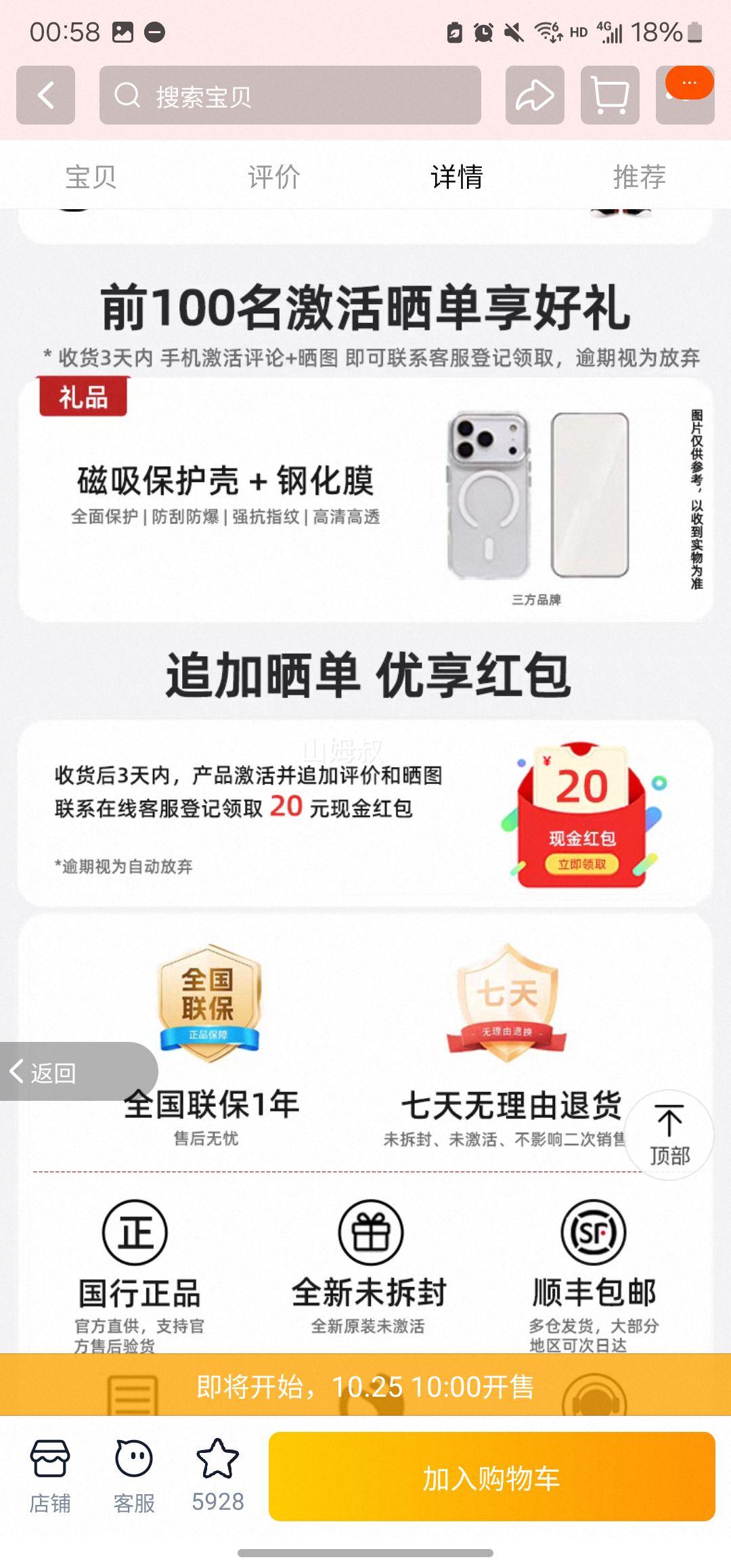Open the more options menu
The image size is (731, 1568).
[685, 95]
